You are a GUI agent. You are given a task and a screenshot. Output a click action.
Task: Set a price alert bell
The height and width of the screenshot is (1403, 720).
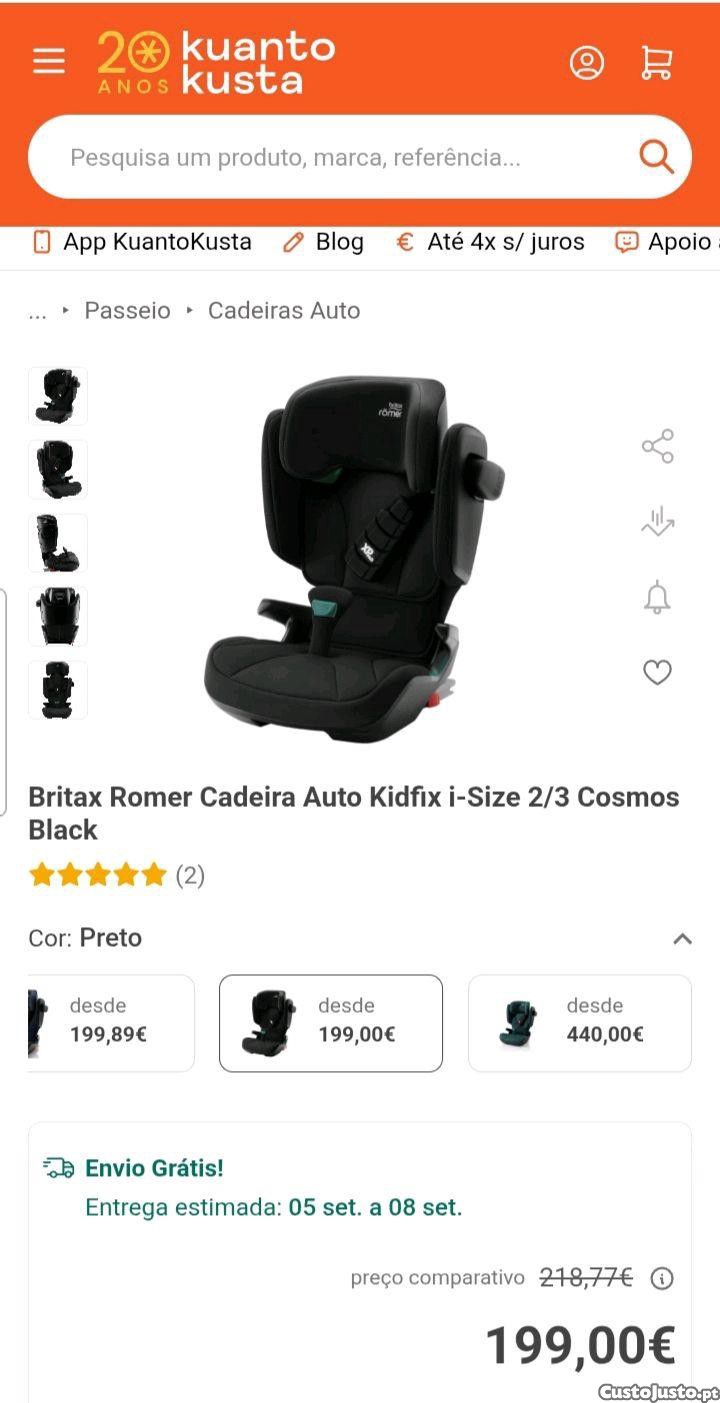pyautogui.click(x=657, y=598)
